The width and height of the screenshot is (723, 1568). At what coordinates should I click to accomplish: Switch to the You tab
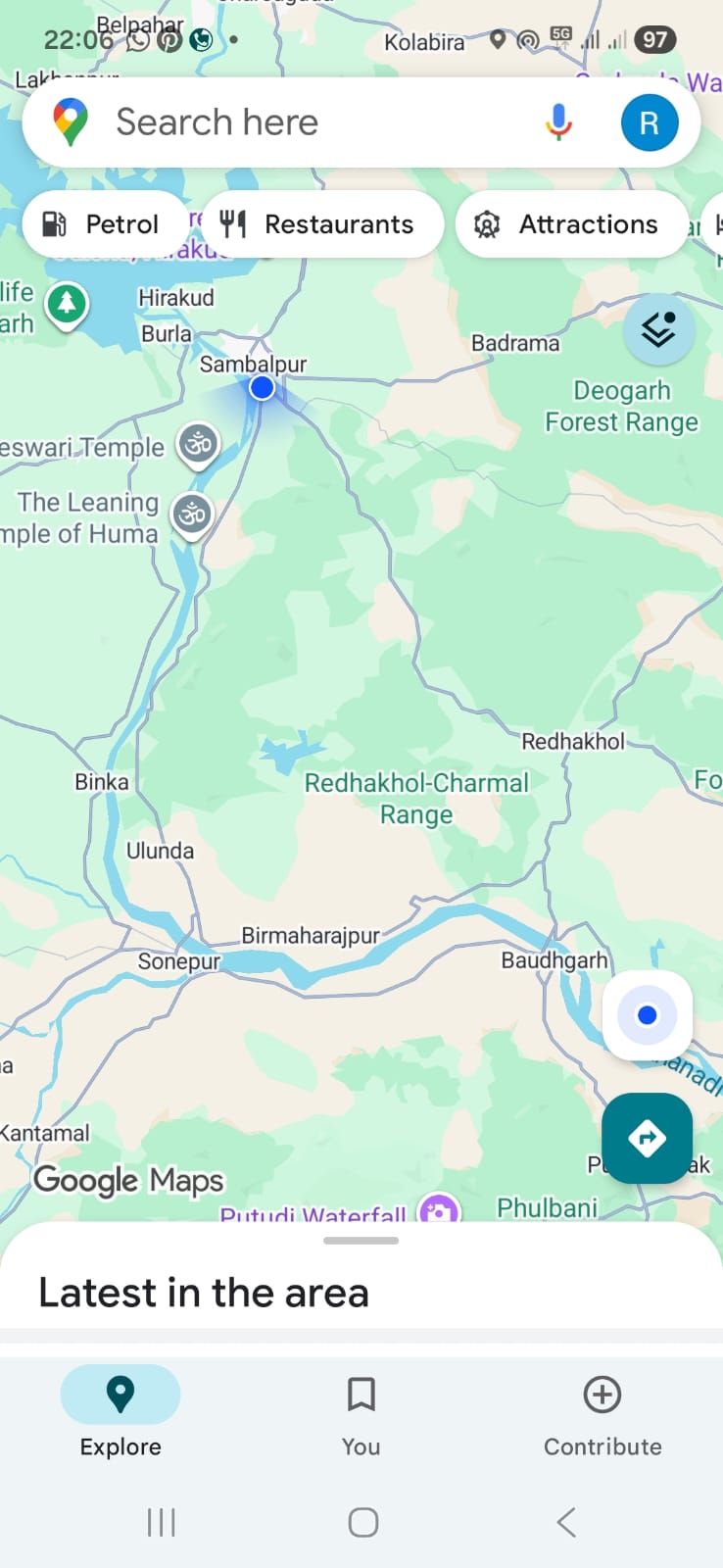(x=361, y=1411)
